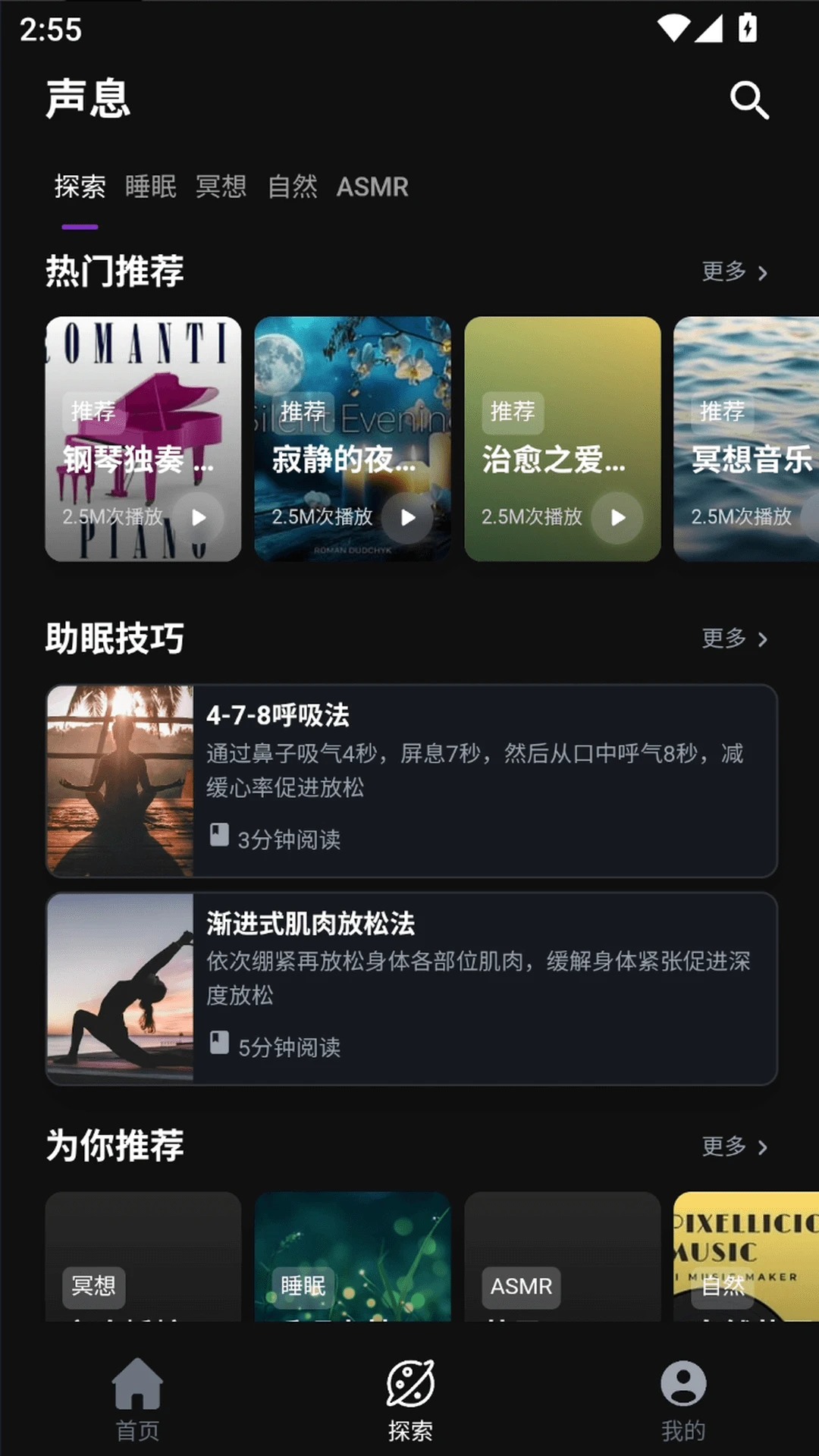Open the ASMR recommendation card
Screen dimensions: 819x1456
click(x=562, y=1257)
